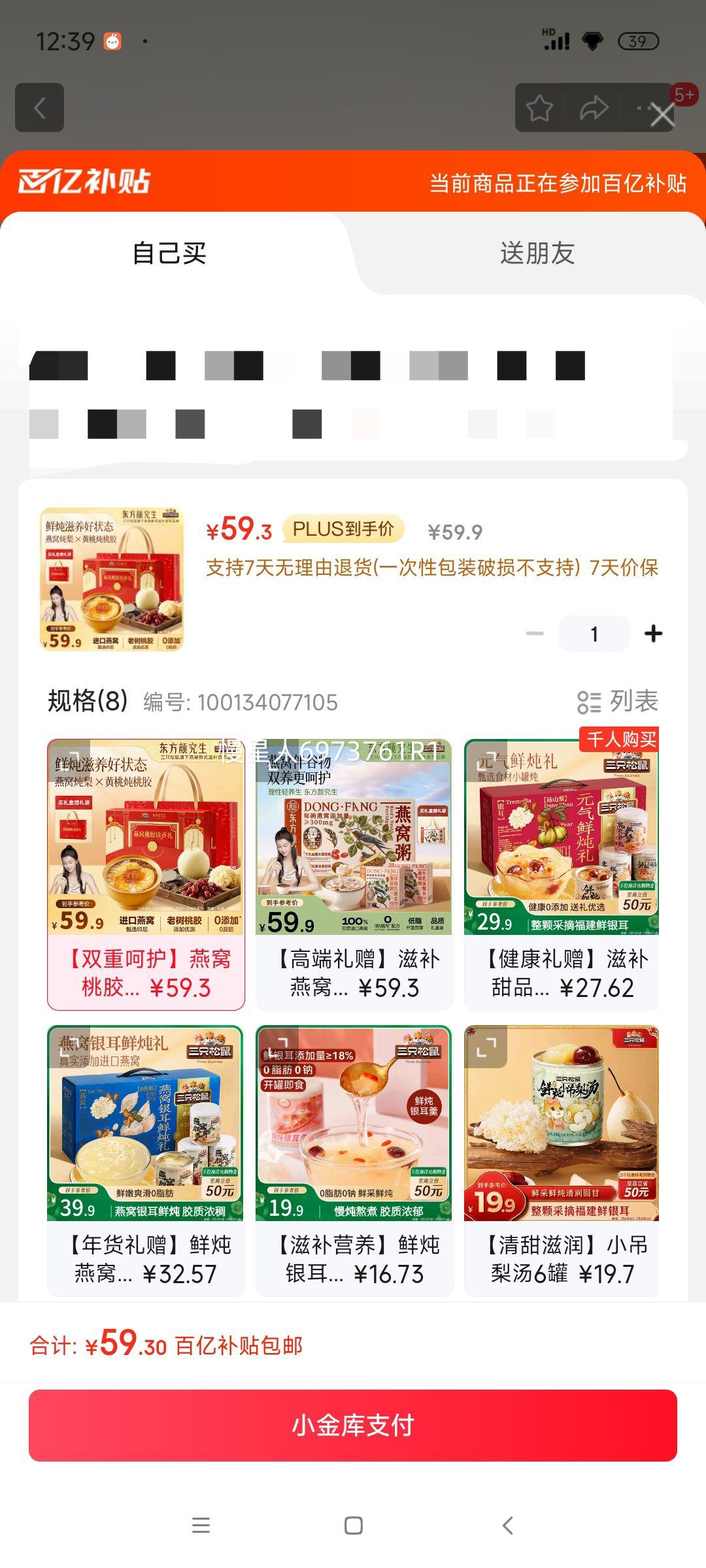Enlarge the selected product thumbnail image

pyautogui.click(x=112, y=579)
